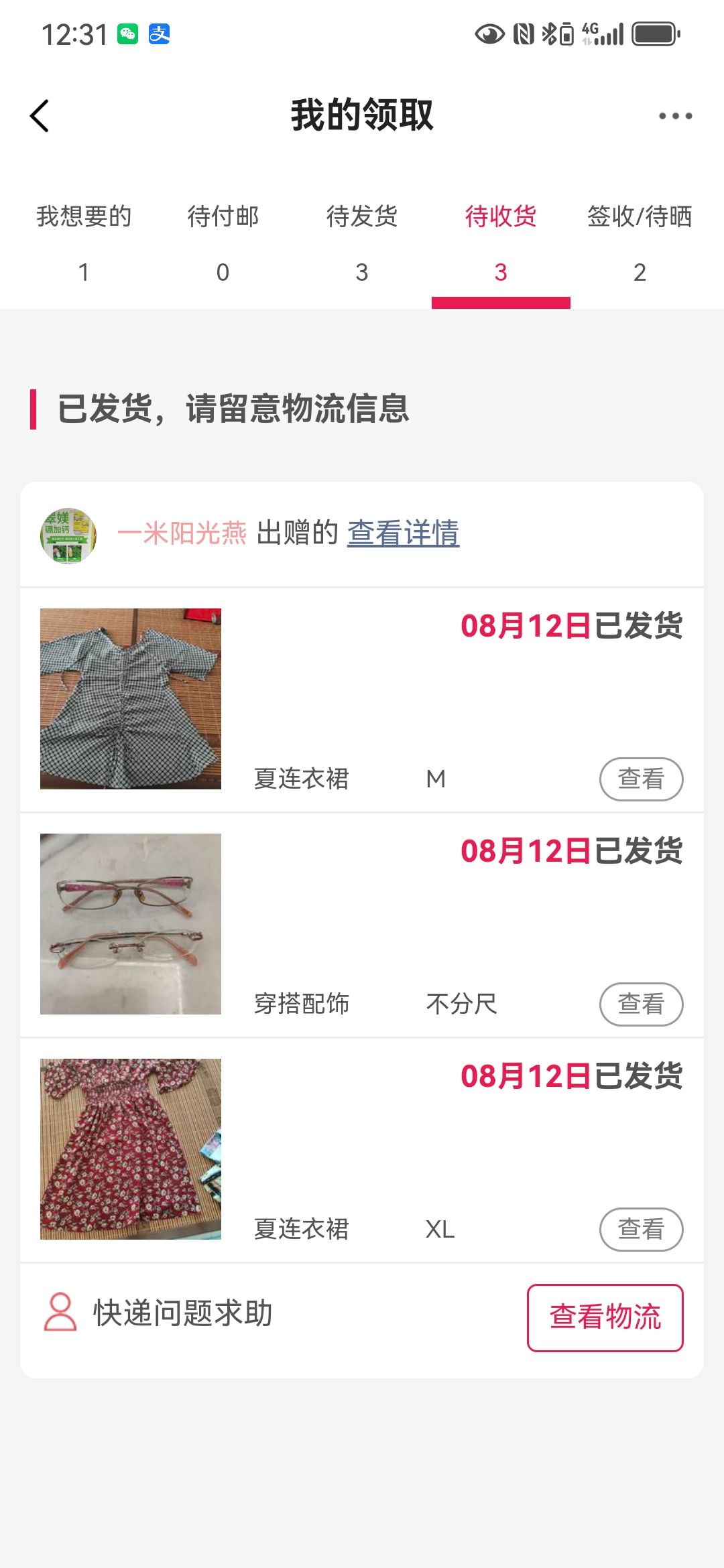724x1568 pixels.
Task: Open the red floral dress photo
Action: pyautogui.click(x=131, y=1149)
